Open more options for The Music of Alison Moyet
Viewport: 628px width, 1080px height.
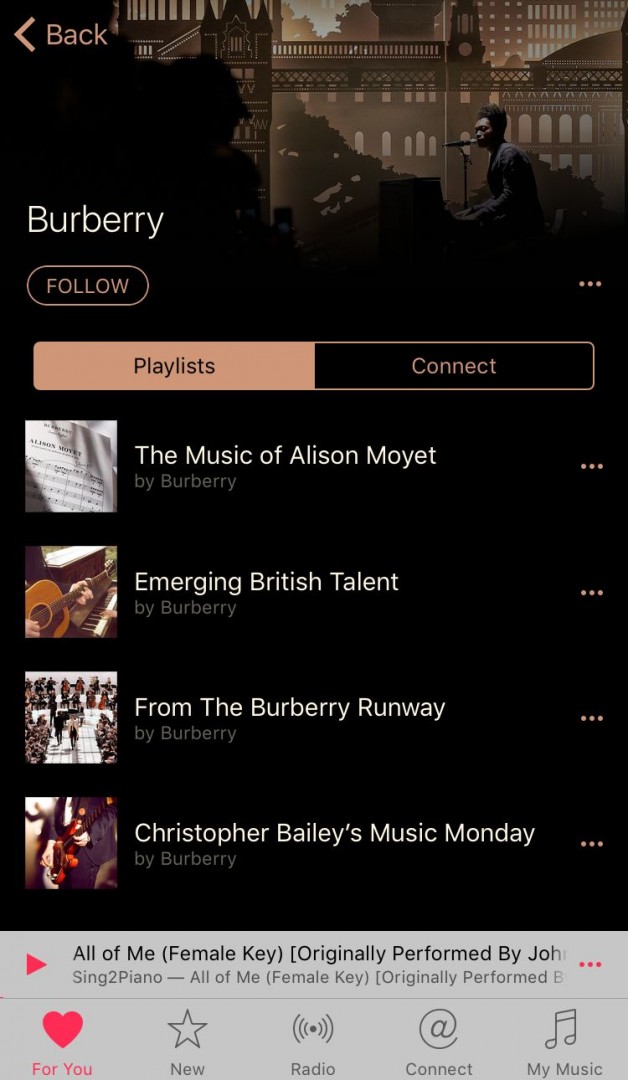[x=591, y=466]
